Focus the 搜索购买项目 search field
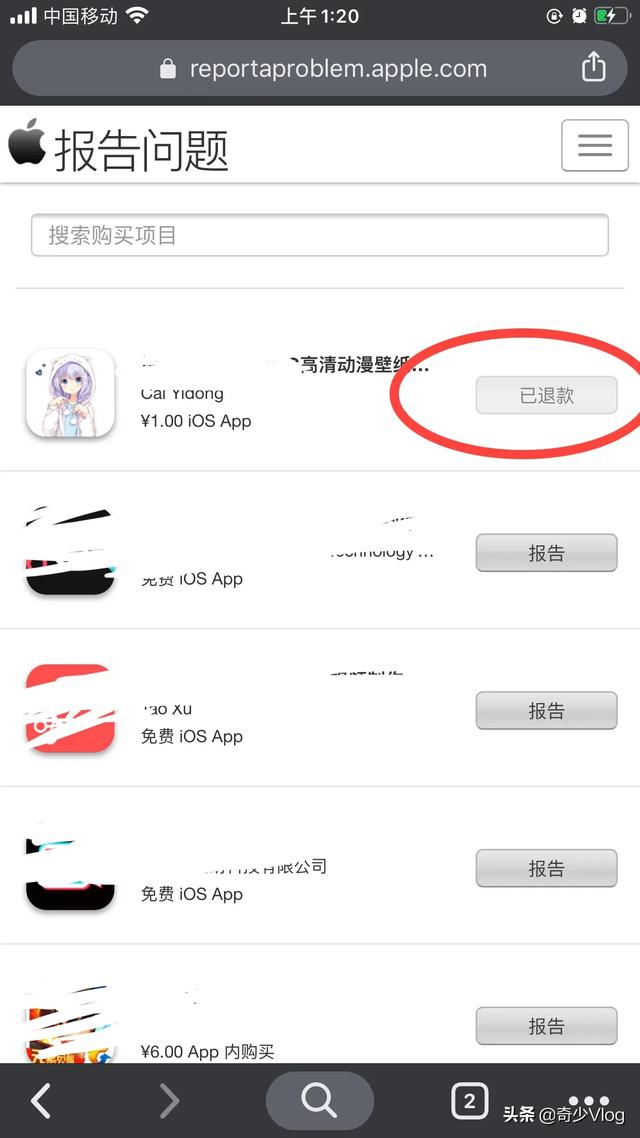640x1138 pixels. [x=319, y=234]
